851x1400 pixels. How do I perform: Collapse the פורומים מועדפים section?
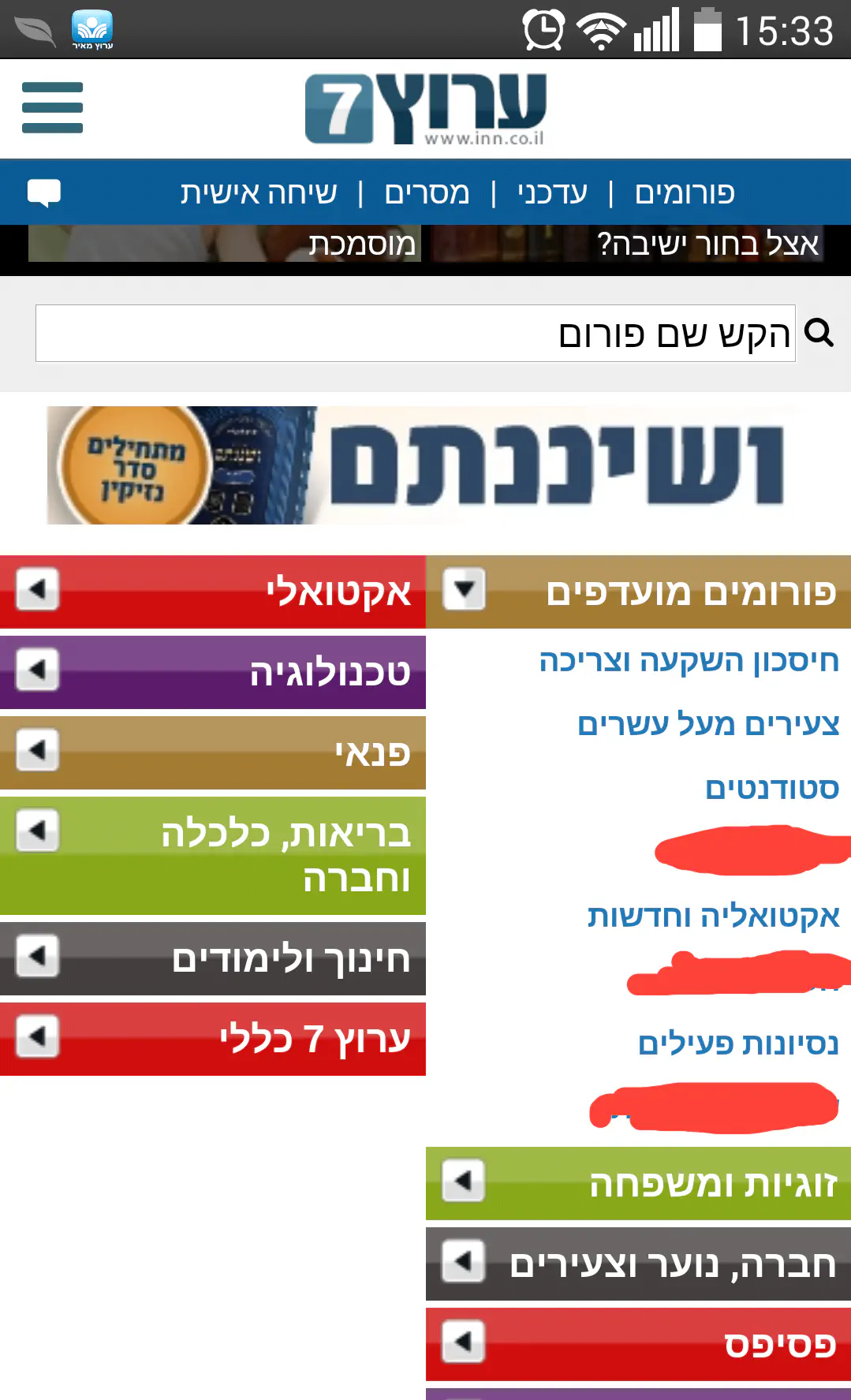pos(464,590)
